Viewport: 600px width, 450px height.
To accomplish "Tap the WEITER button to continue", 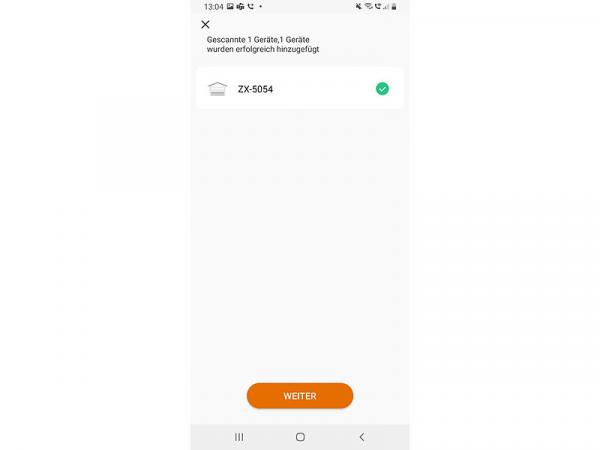I will (300, 396).
